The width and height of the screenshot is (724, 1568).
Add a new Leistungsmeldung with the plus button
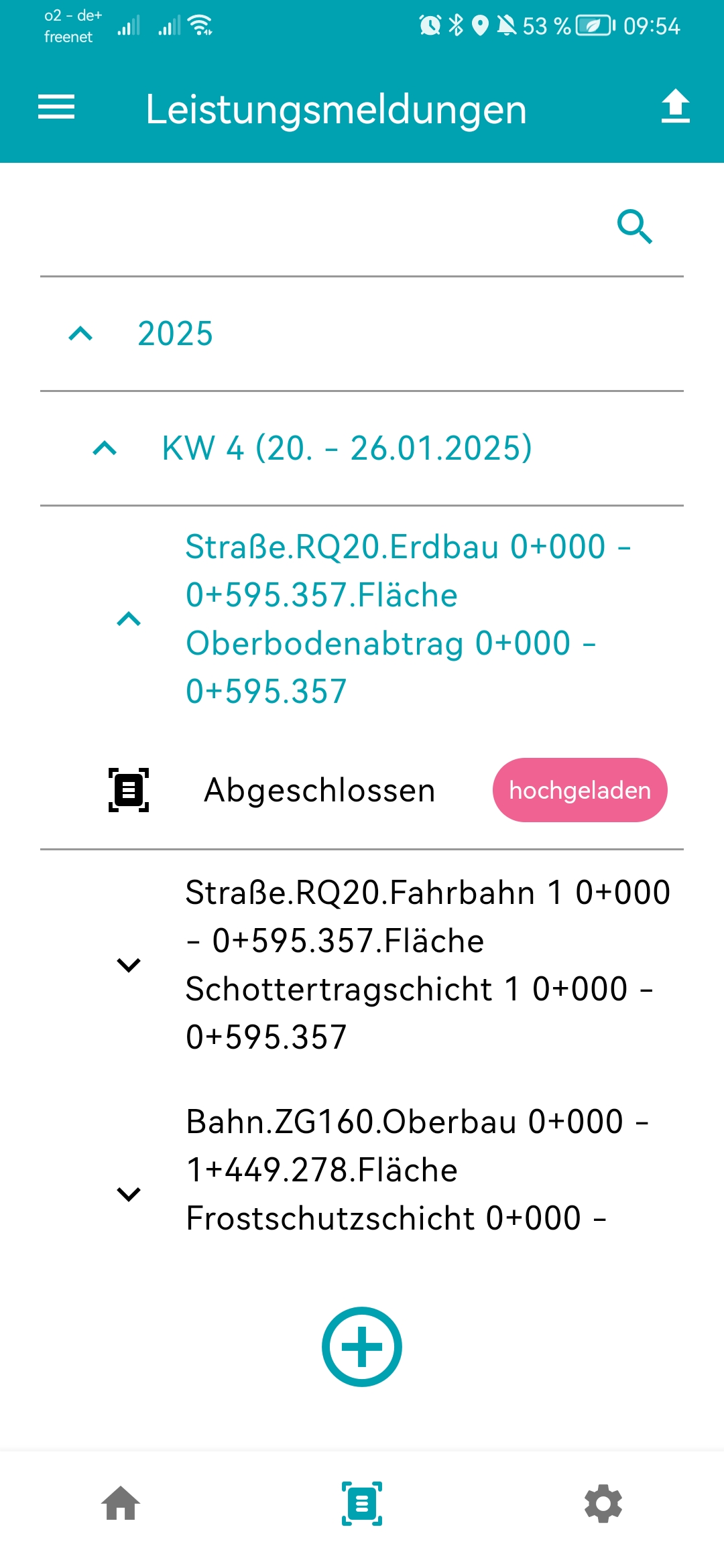pyautogui.click(x=362, y=1347)
